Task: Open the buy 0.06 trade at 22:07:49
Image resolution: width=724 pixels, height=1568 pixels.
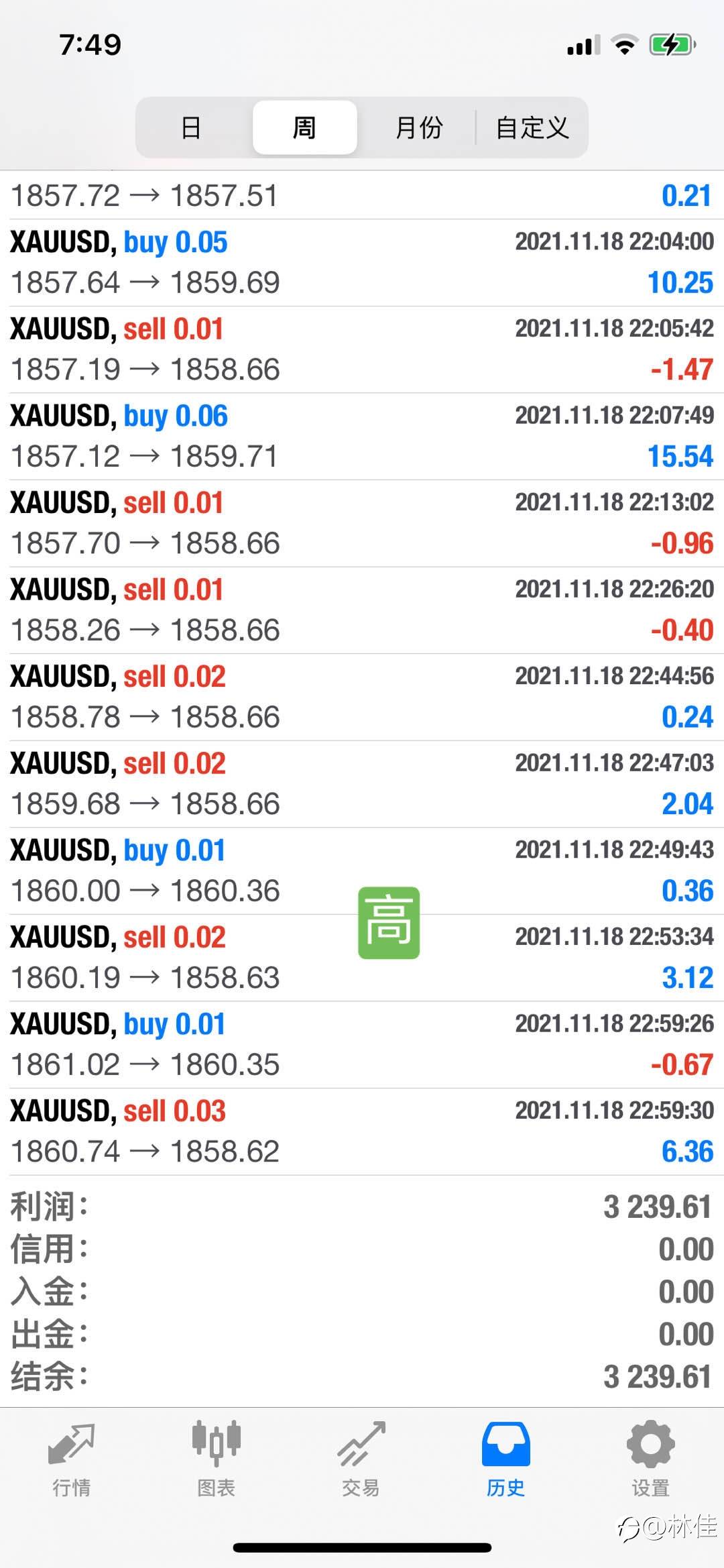Action: [362, 437]
